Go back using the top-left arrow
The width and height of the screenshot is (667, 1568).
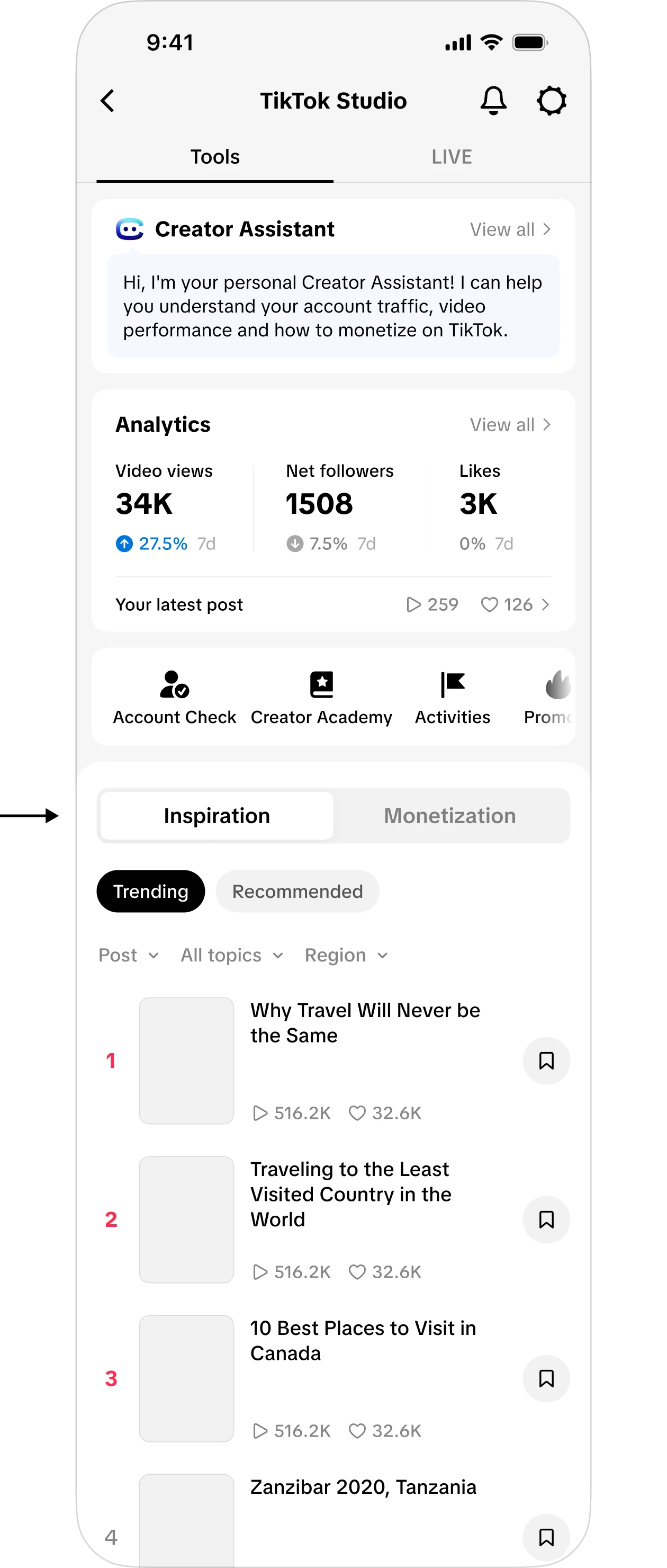tap(107, 101)
